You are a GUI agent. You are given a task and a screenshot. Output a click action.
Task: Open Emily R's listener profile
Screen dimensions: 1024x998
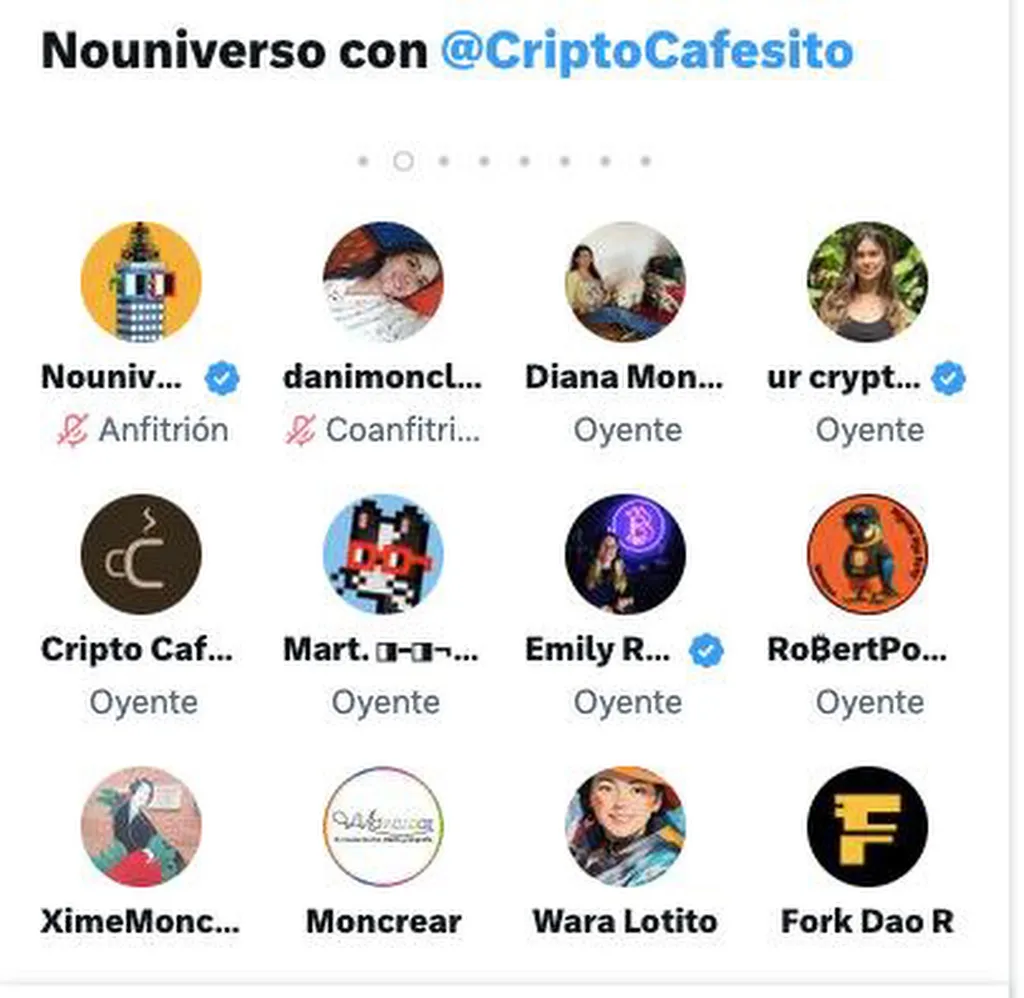pyautogui.click(x=625, y=554)
